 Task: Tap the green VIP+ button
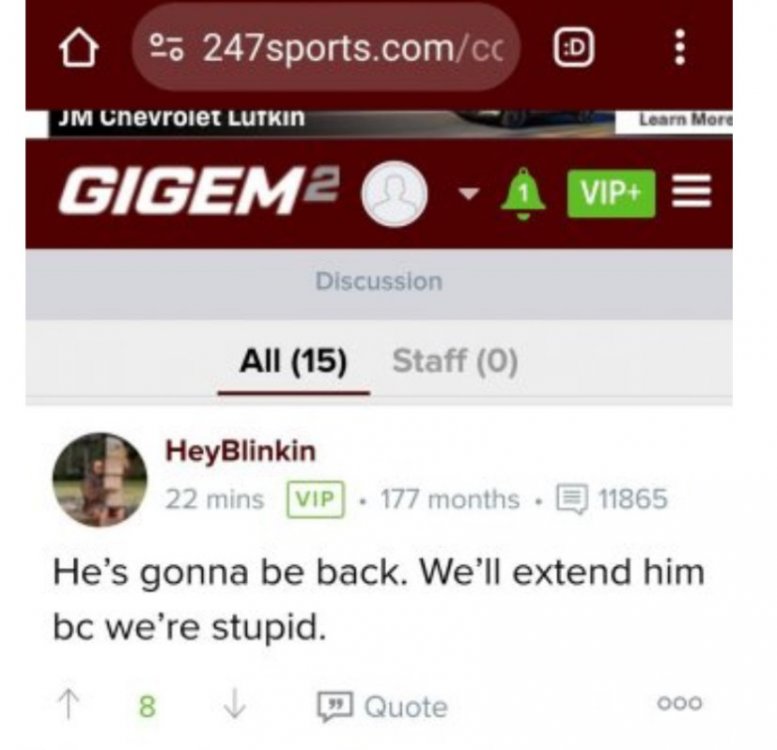click(x=610, y=193)
